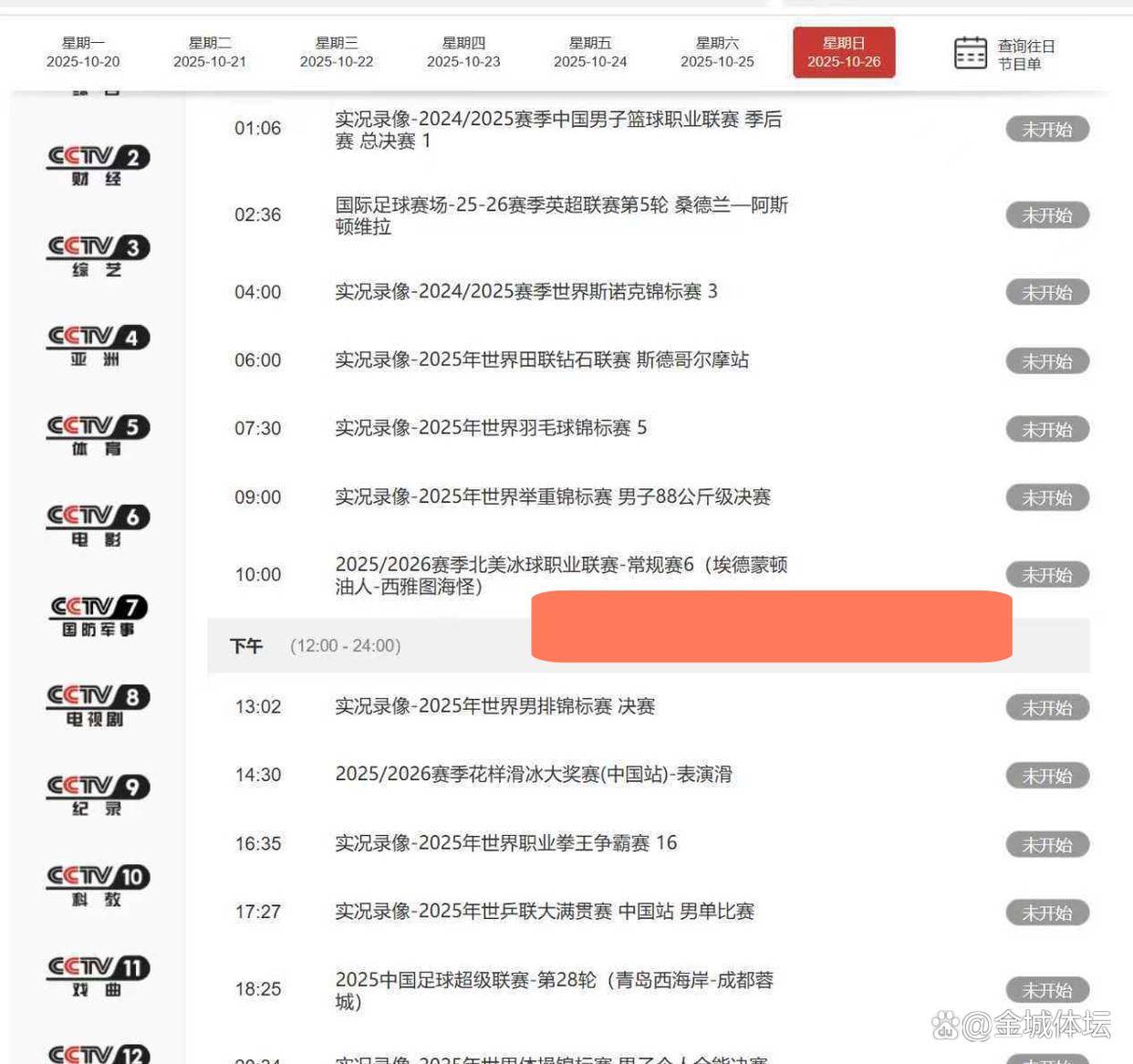Image resolution: width=1133 pixels, height=1064 pixels.
Task: Select the CCTV-8 电视剧 channel
Action: pyautogui.click(x=98, y=705)
